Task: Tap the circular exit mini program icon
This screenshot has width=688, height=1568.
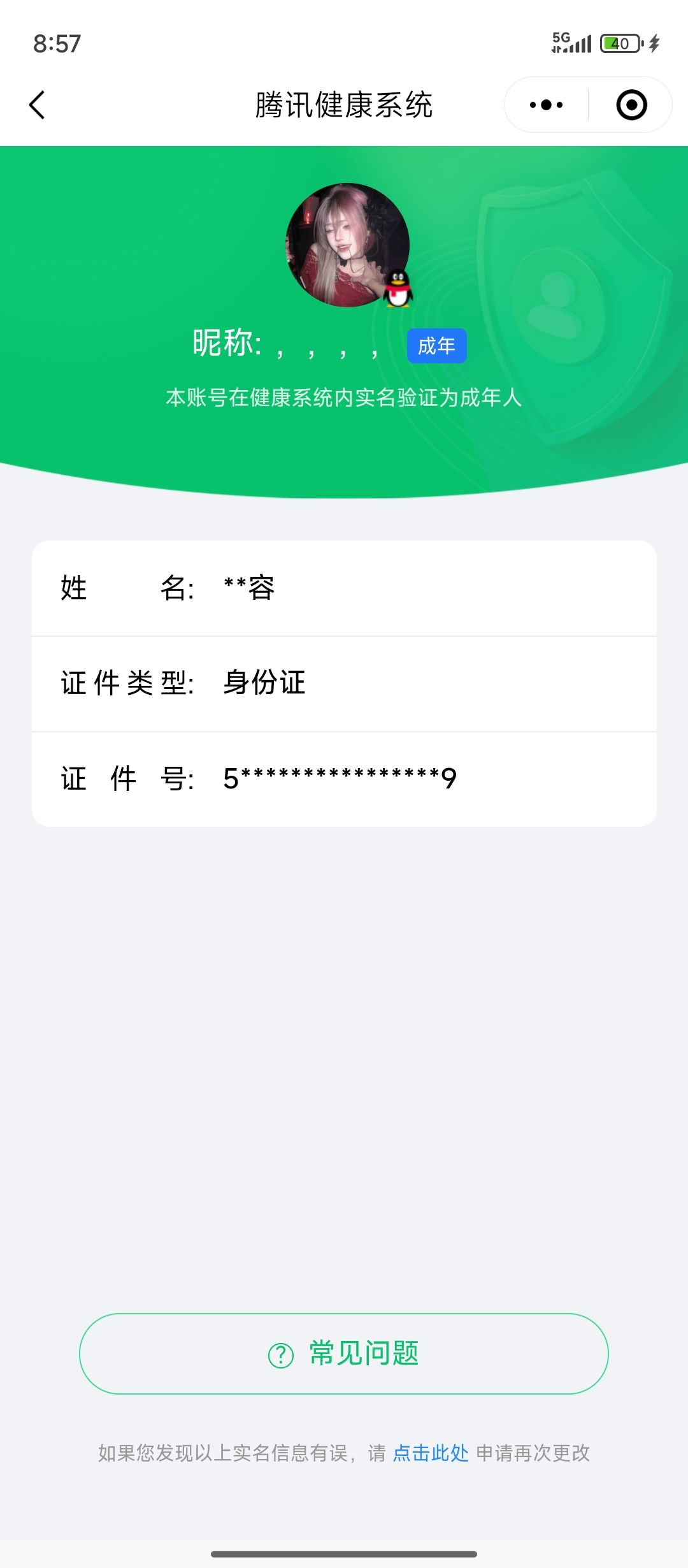Action: tap(630, 104)
